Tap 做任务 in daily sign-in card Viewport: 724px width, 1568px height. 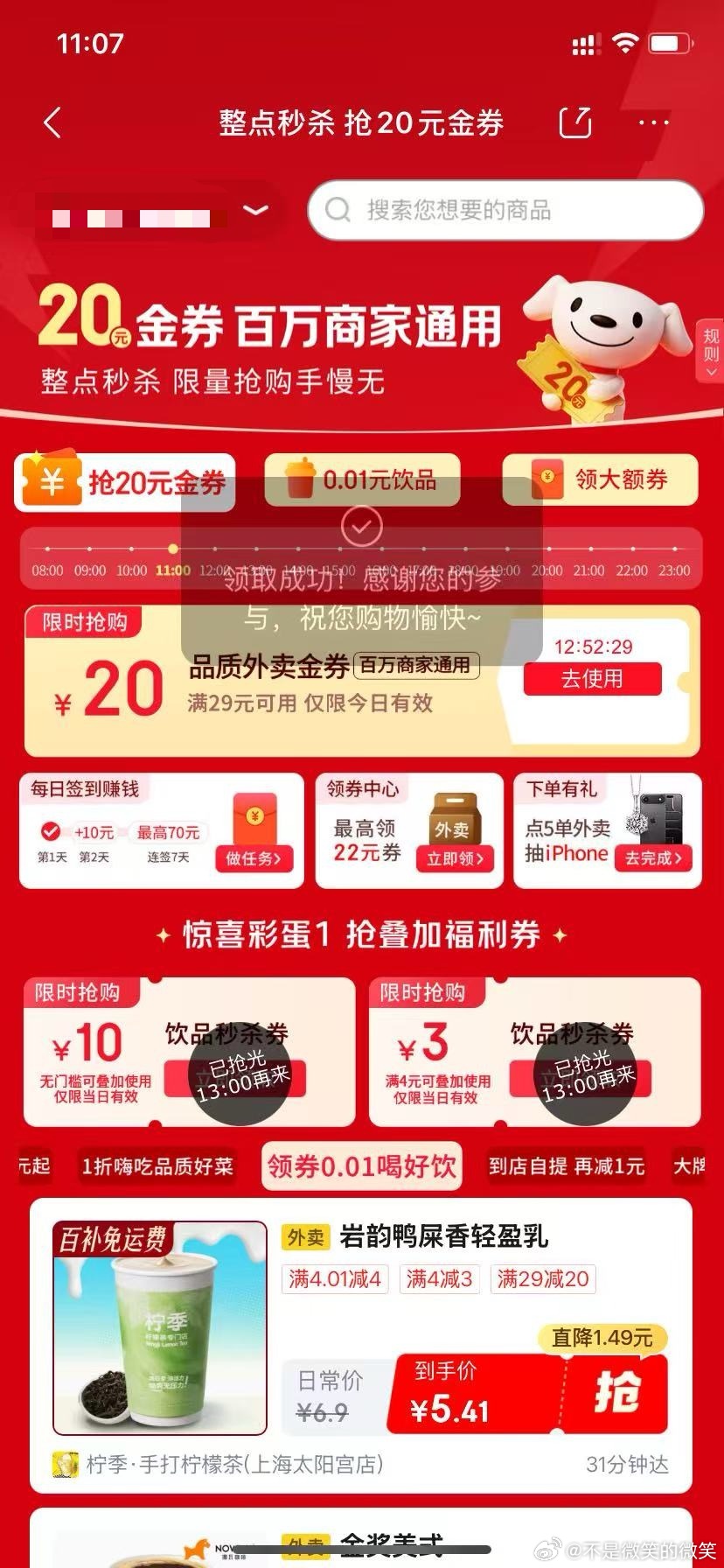point(254,858)
